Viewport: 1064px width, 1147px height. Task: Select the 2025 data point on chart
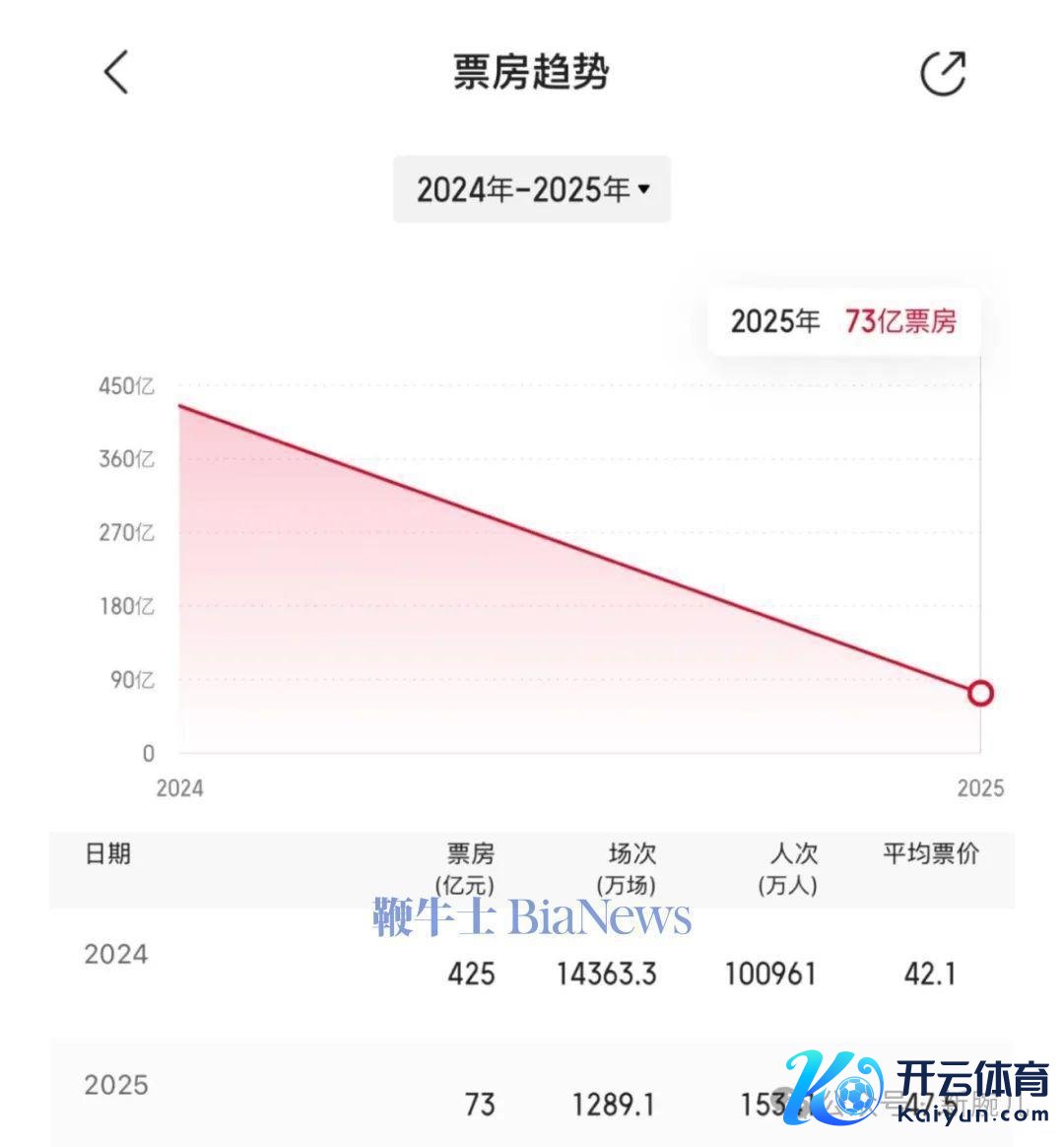979,694
